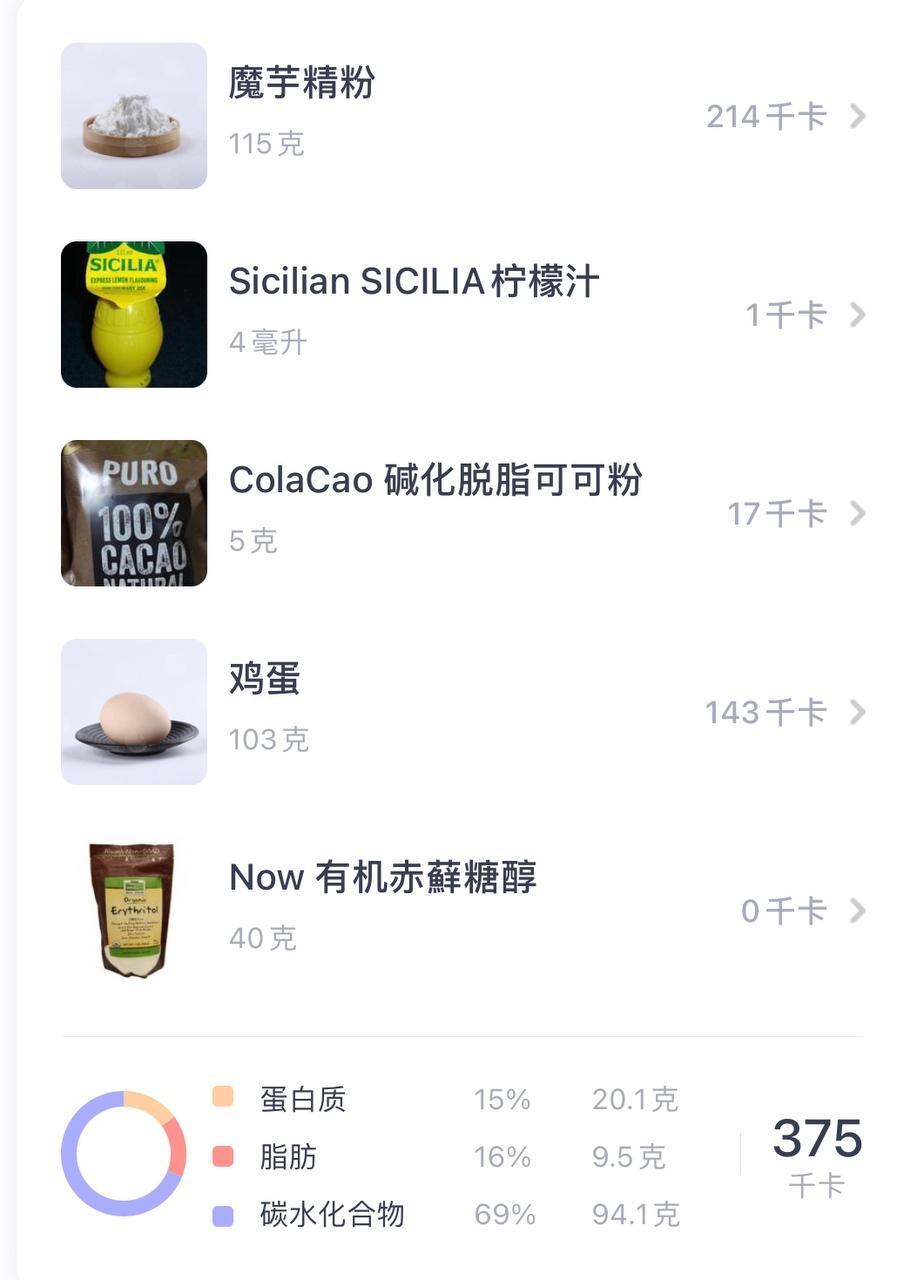Click the Organic Erythritol bag image
The width and height of the screenshot is (897, 1280).
[133, 910]
